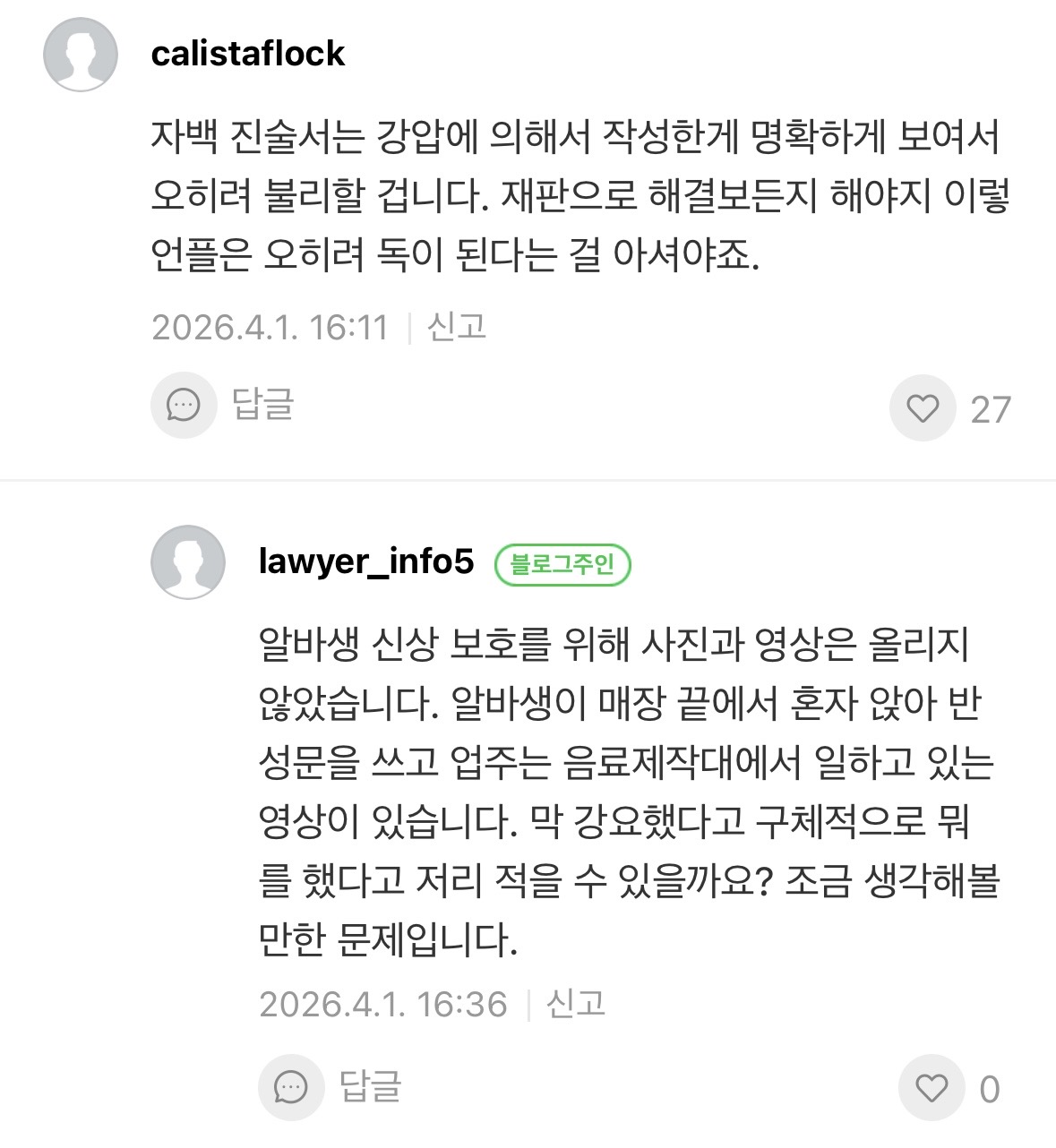Open lawyer_info5's username profile
This screenshot has width=1056, height=1148.
coord(365,562)
